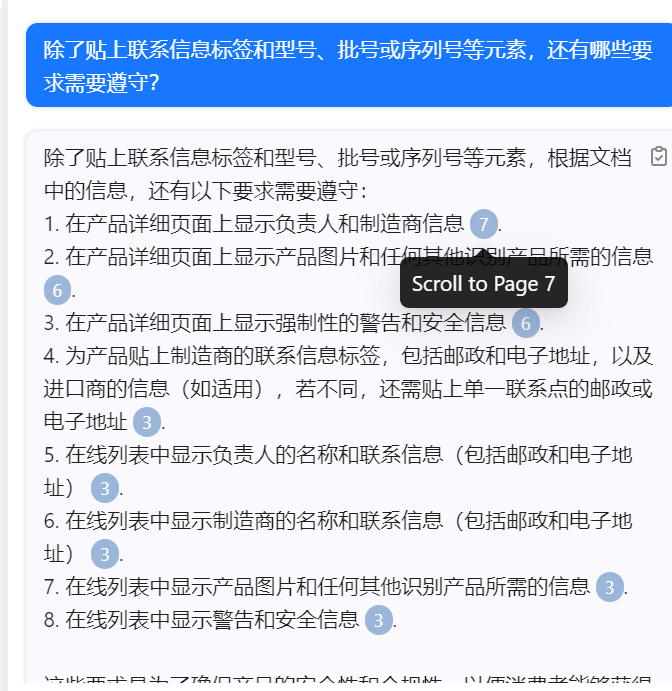Open page 3 citation in item 5
Image resolution: width=672 pixels, height=691 pixels.
(104, 488)
